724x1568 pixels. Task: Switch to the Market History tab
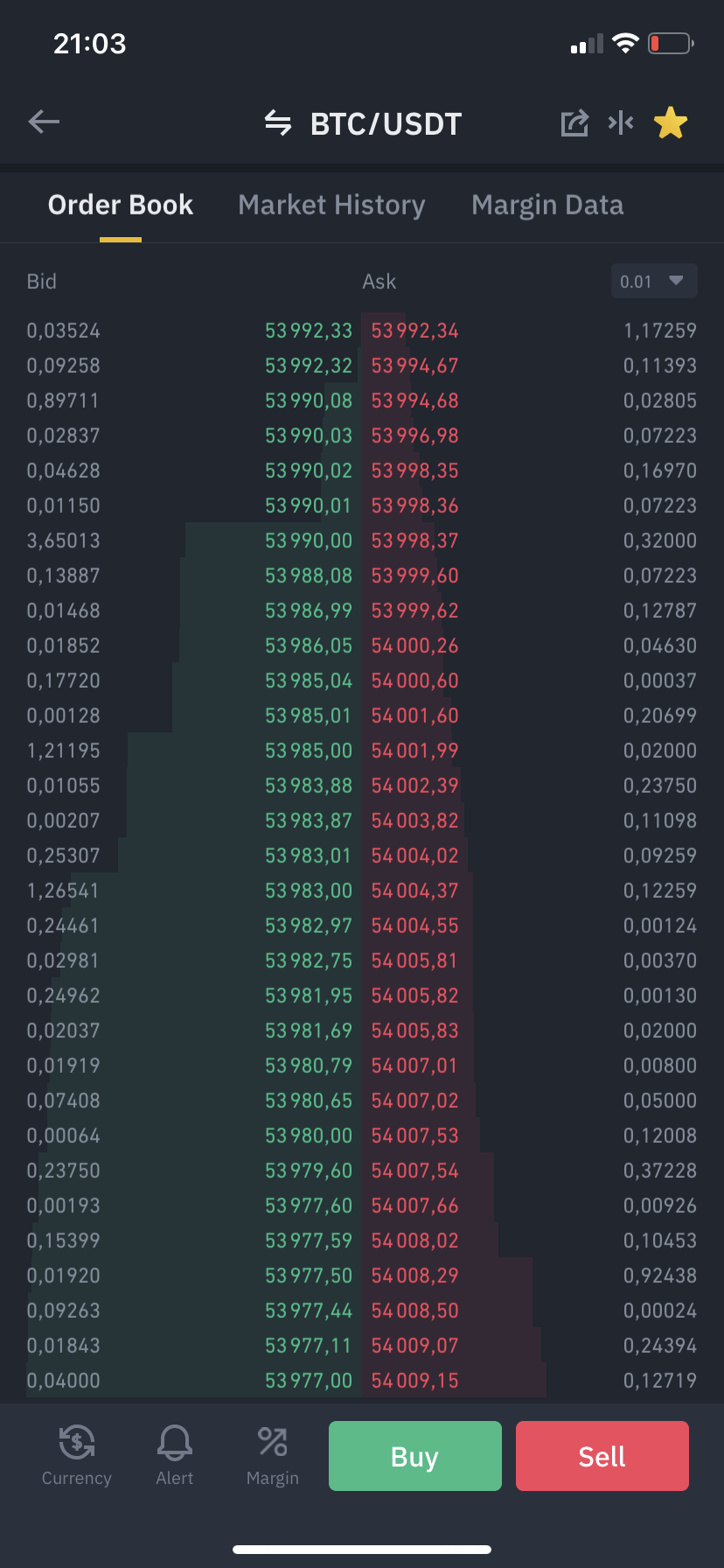coord(331,205)
